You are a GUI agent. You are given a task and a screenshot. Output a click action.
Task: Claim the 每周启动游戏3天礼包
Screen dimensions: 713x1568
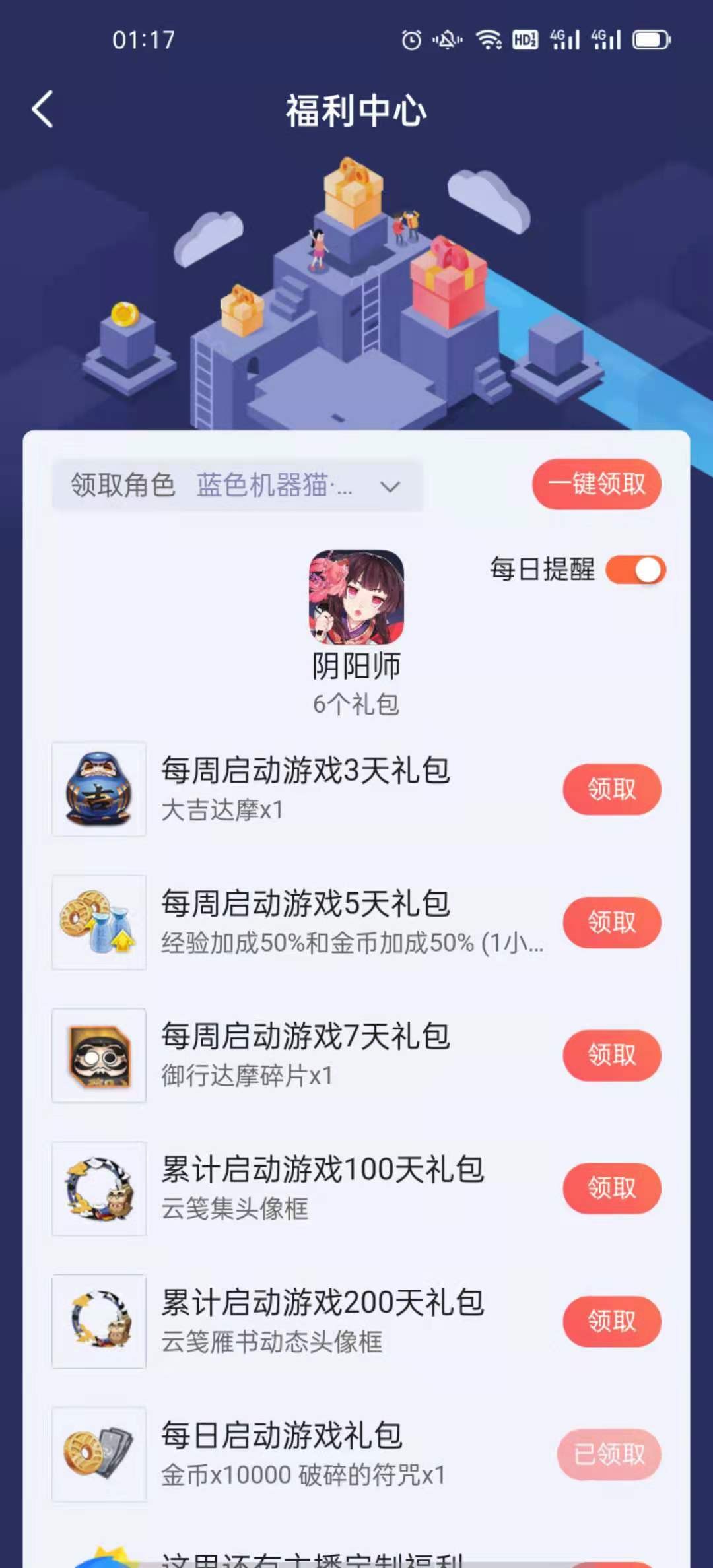point(611,789)
